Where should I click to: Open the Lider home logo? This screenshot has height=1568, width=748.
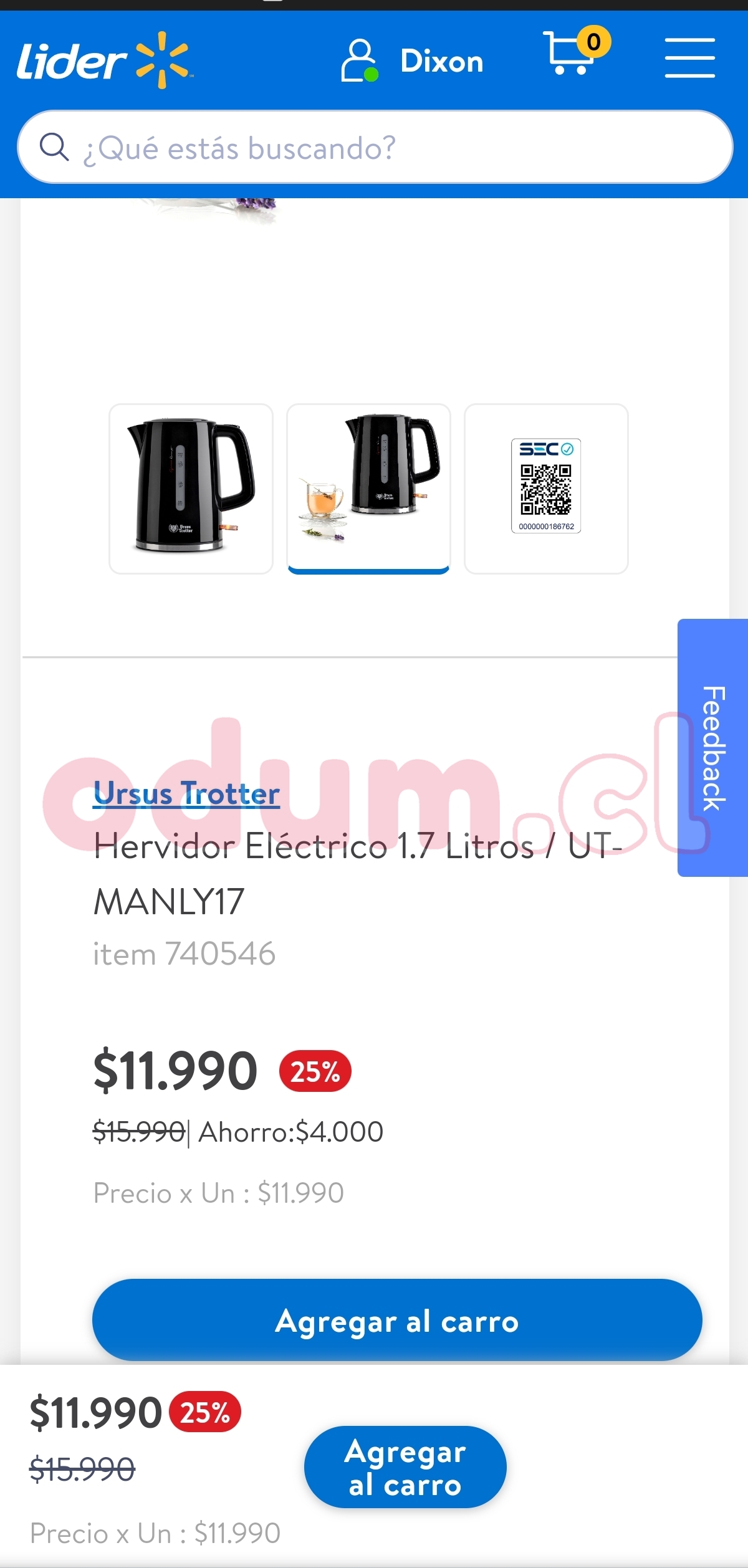[x=103, y=61]
